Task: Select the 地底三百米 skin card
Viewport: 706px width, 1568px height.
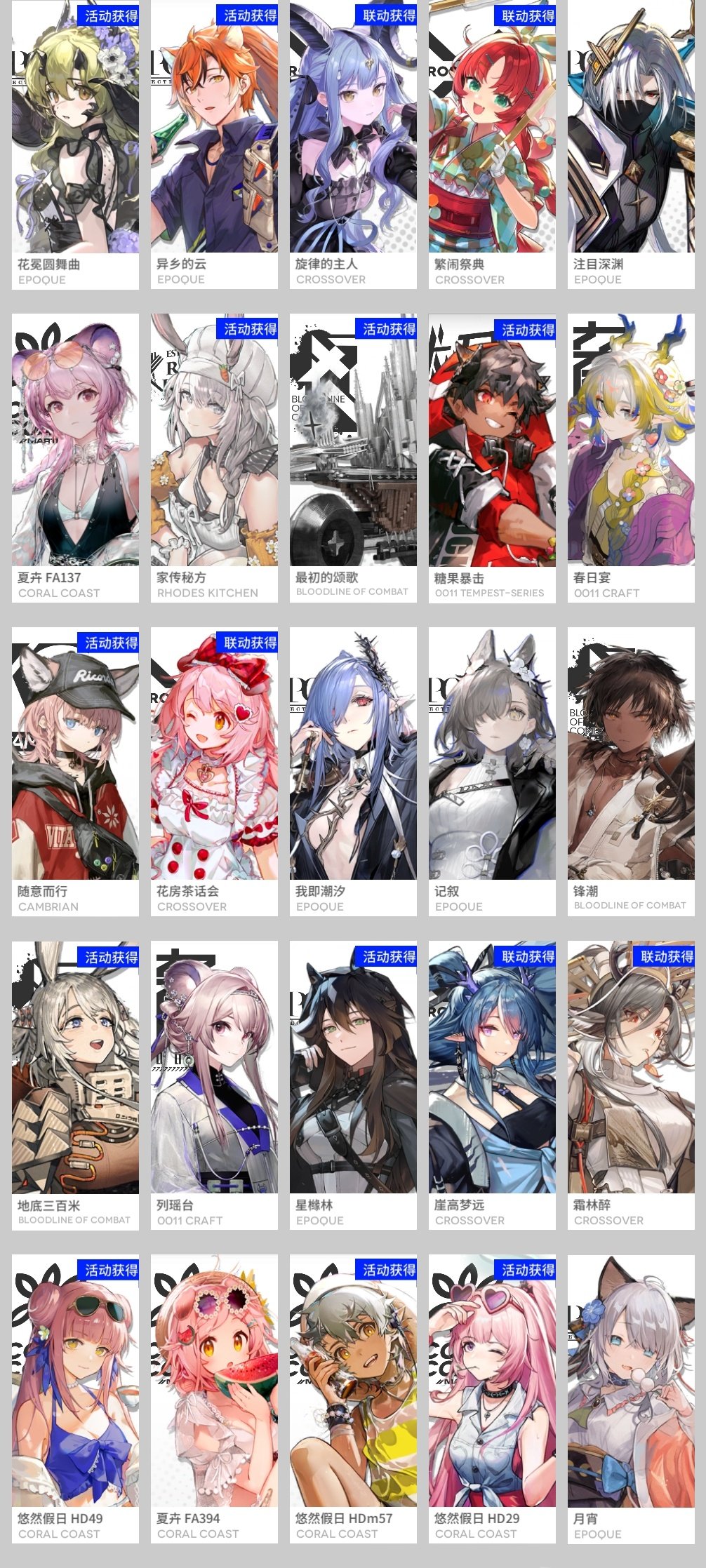Action: click(75, 1085)
